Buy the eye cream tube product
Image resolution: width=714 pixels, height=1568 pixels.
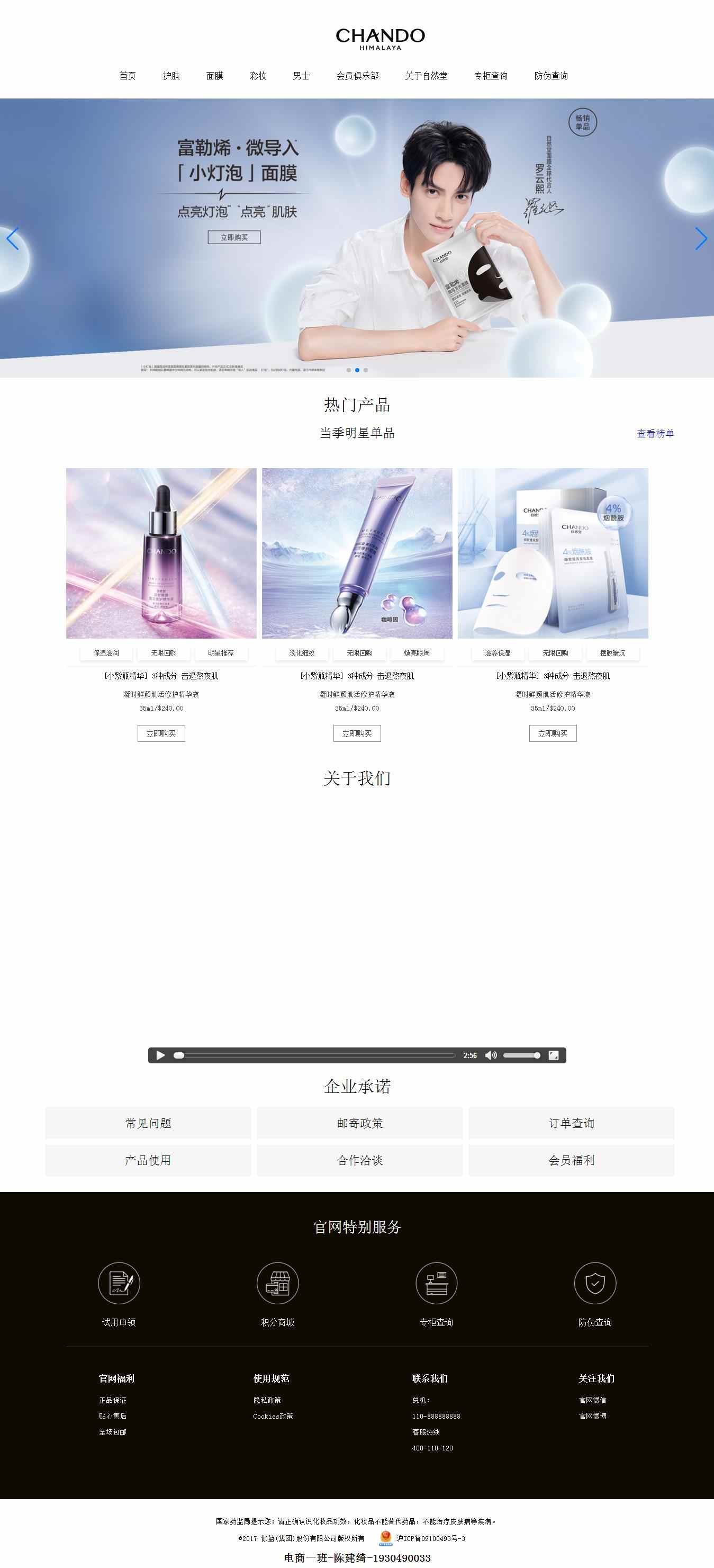[357, 733]
